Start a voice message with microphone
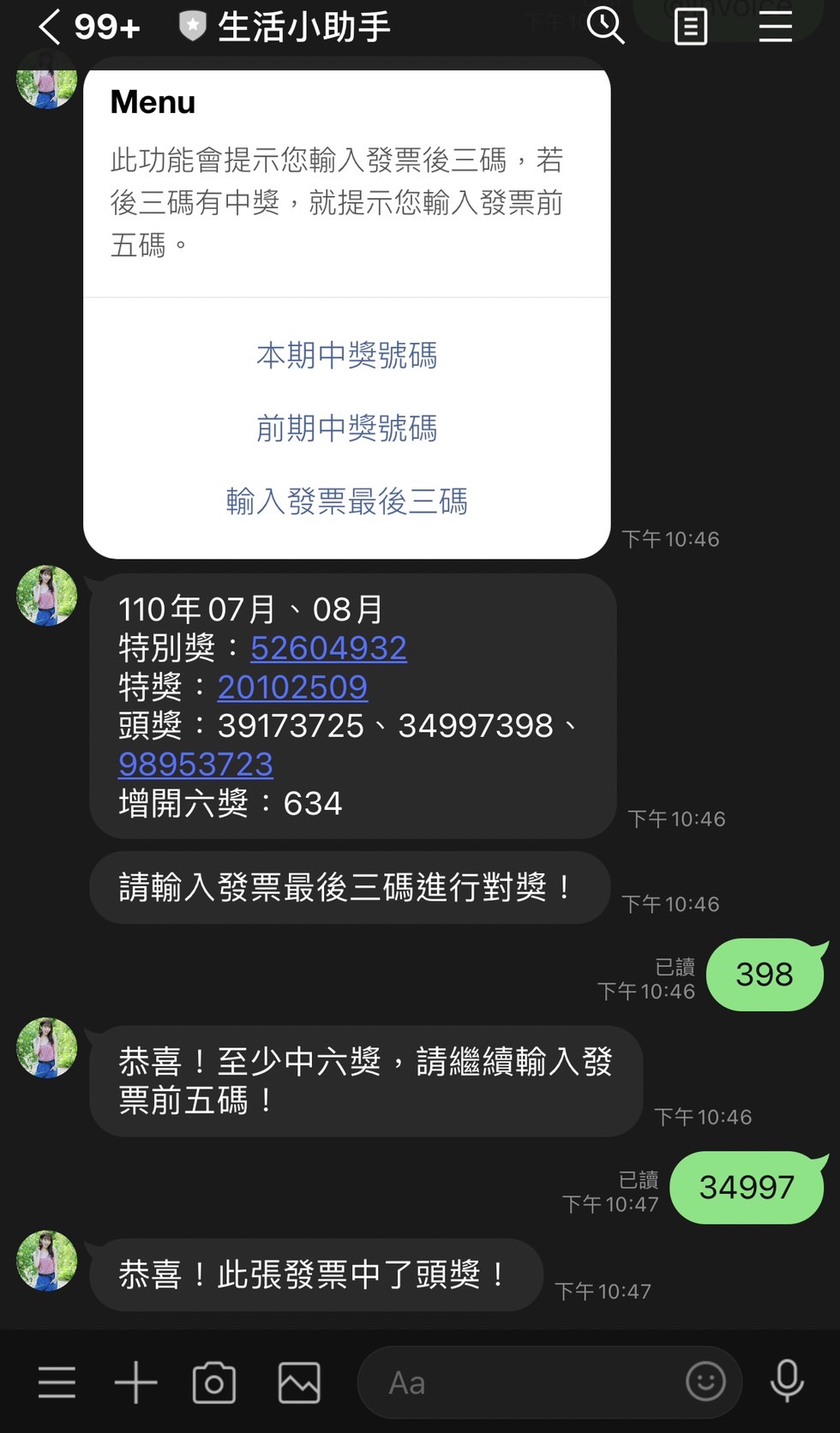 click(787, 1381)
